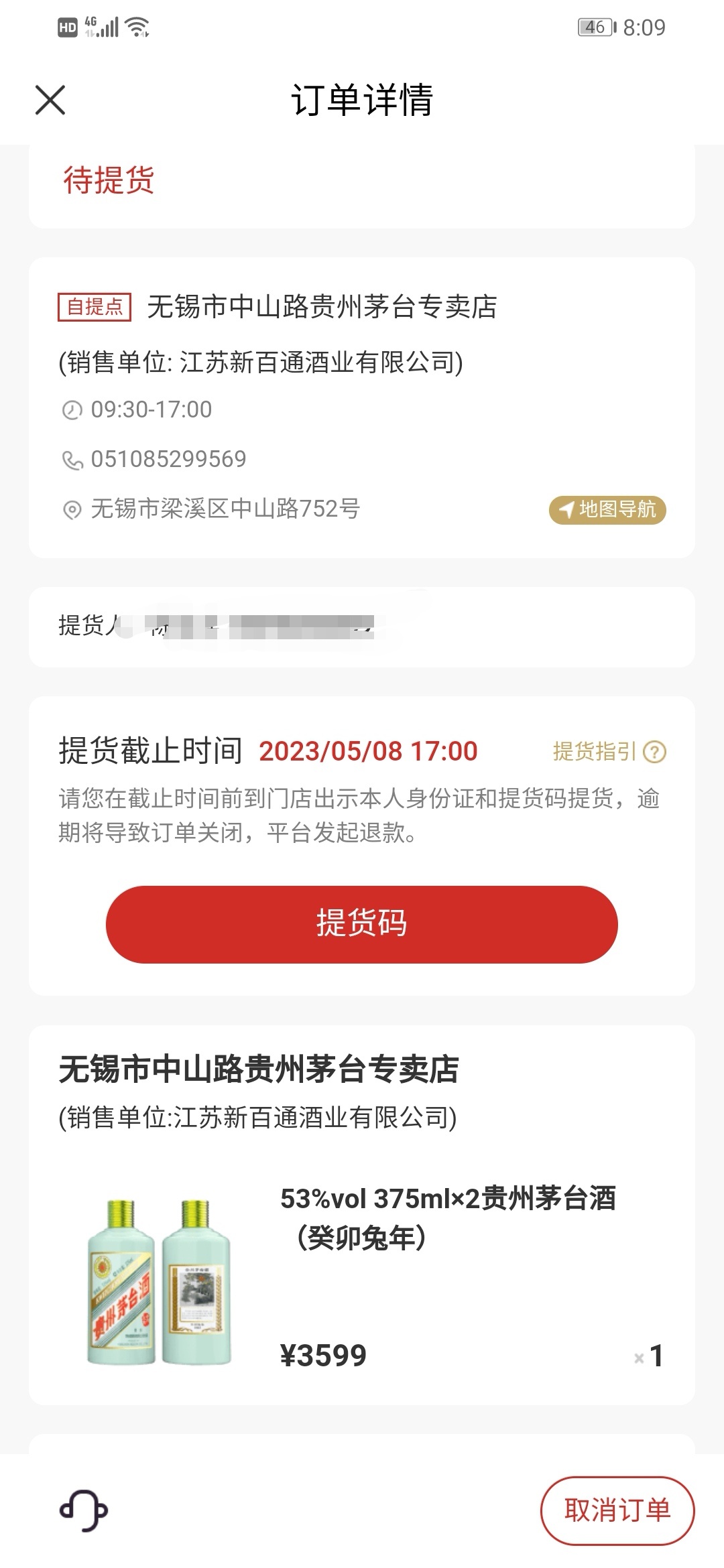Contact customer service via headset icon
The height and width of the screenshot is (1568, 724).
click(84, 1510)
